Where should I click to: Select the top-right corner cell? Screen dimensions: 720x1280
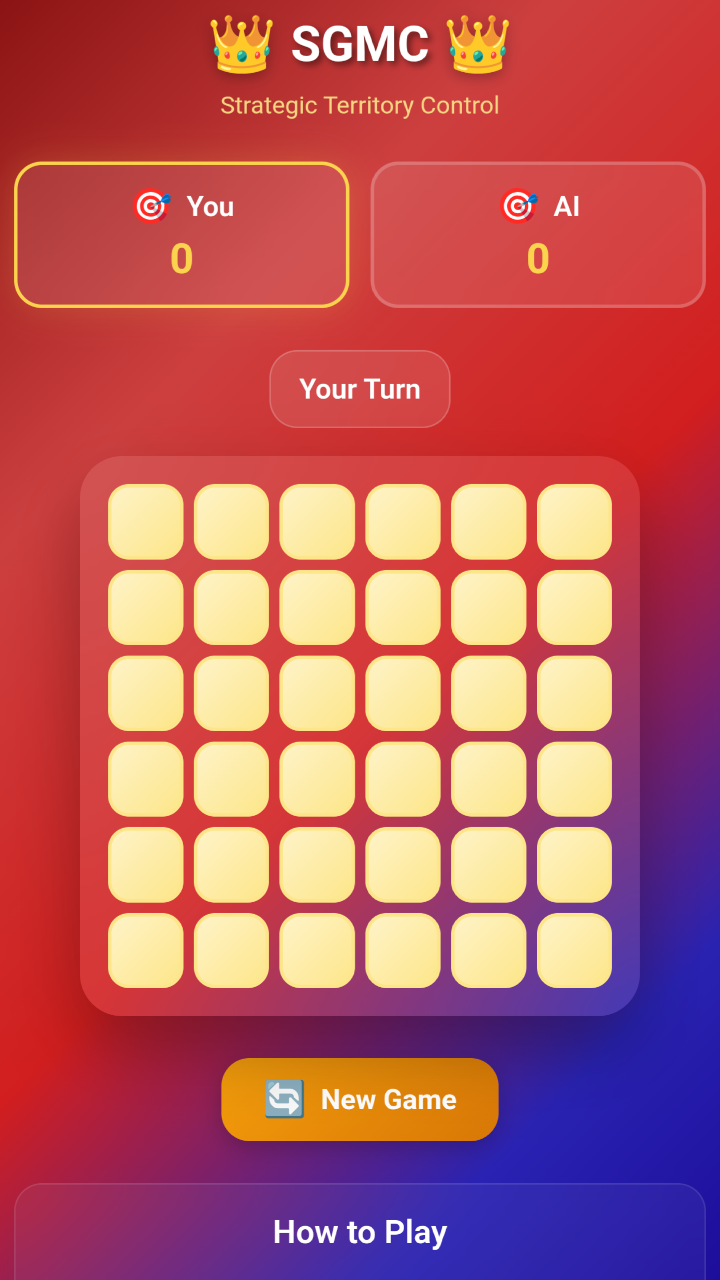(x=575, y=522)
